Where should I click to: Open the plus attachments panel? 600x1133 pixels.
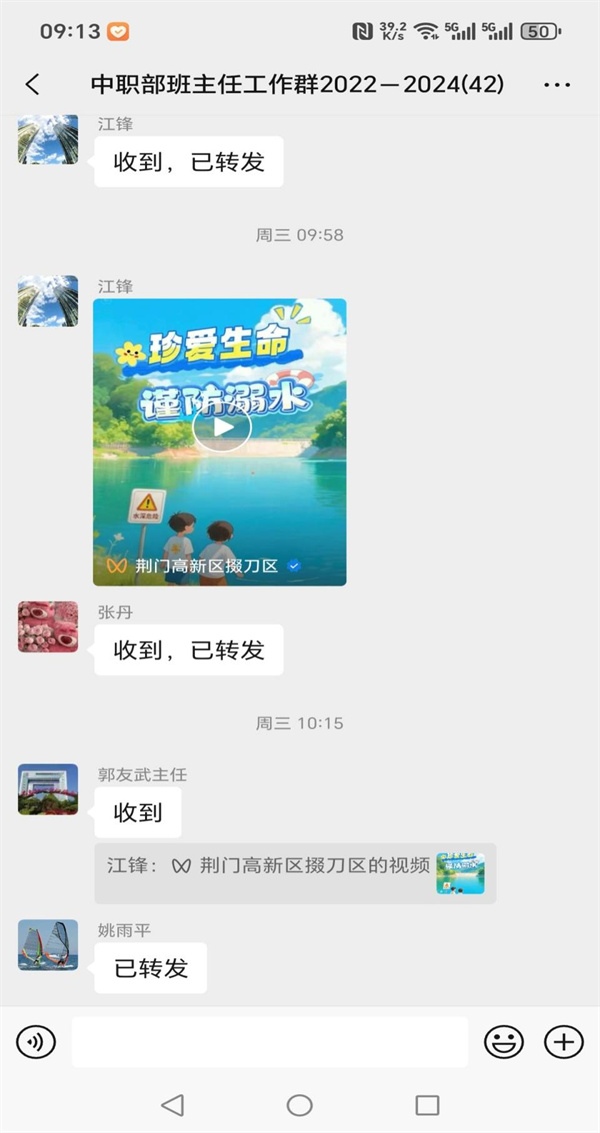[564, 1042]
